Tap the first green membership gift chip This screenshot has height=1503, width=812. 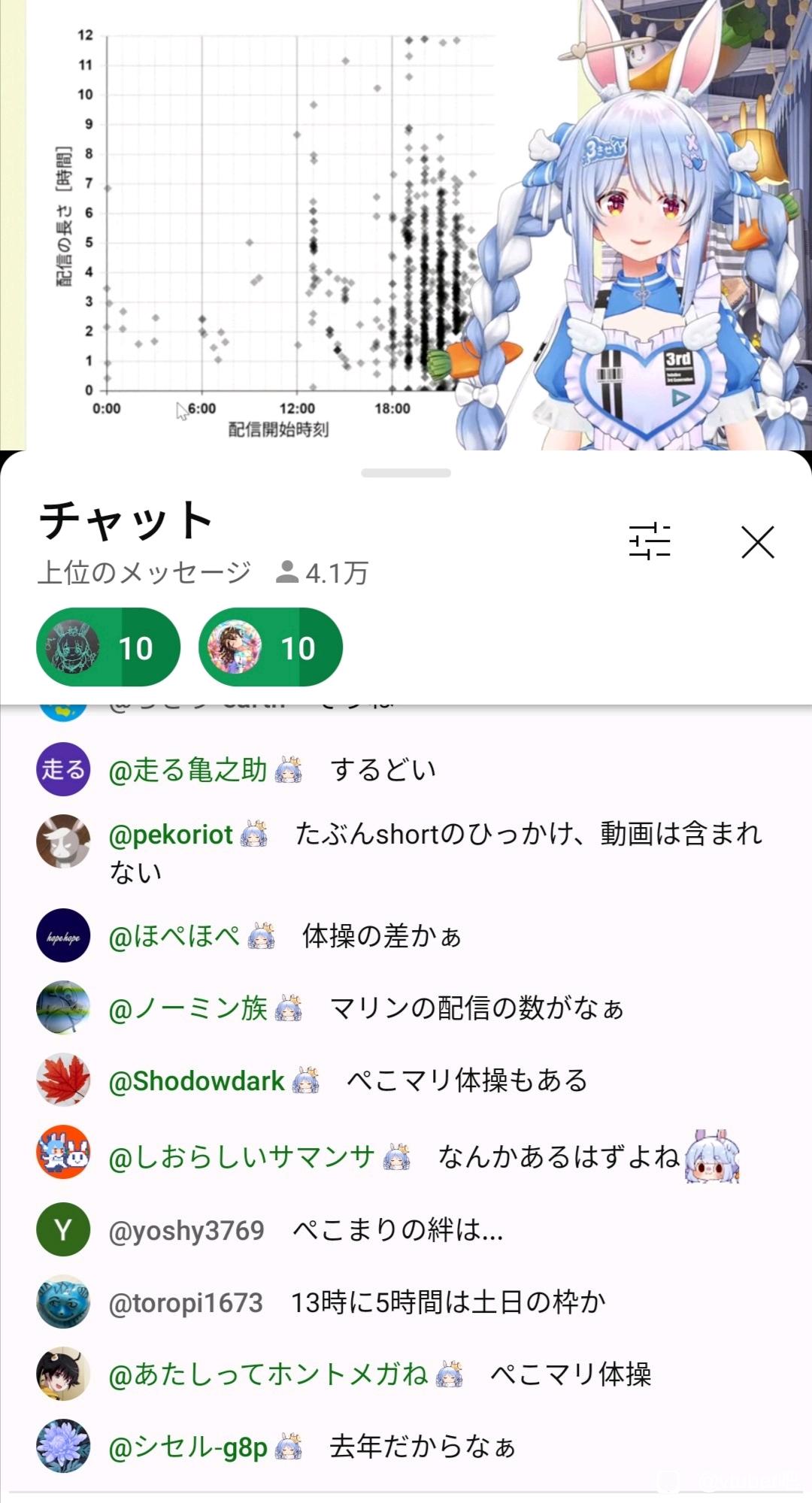[108, 647]
